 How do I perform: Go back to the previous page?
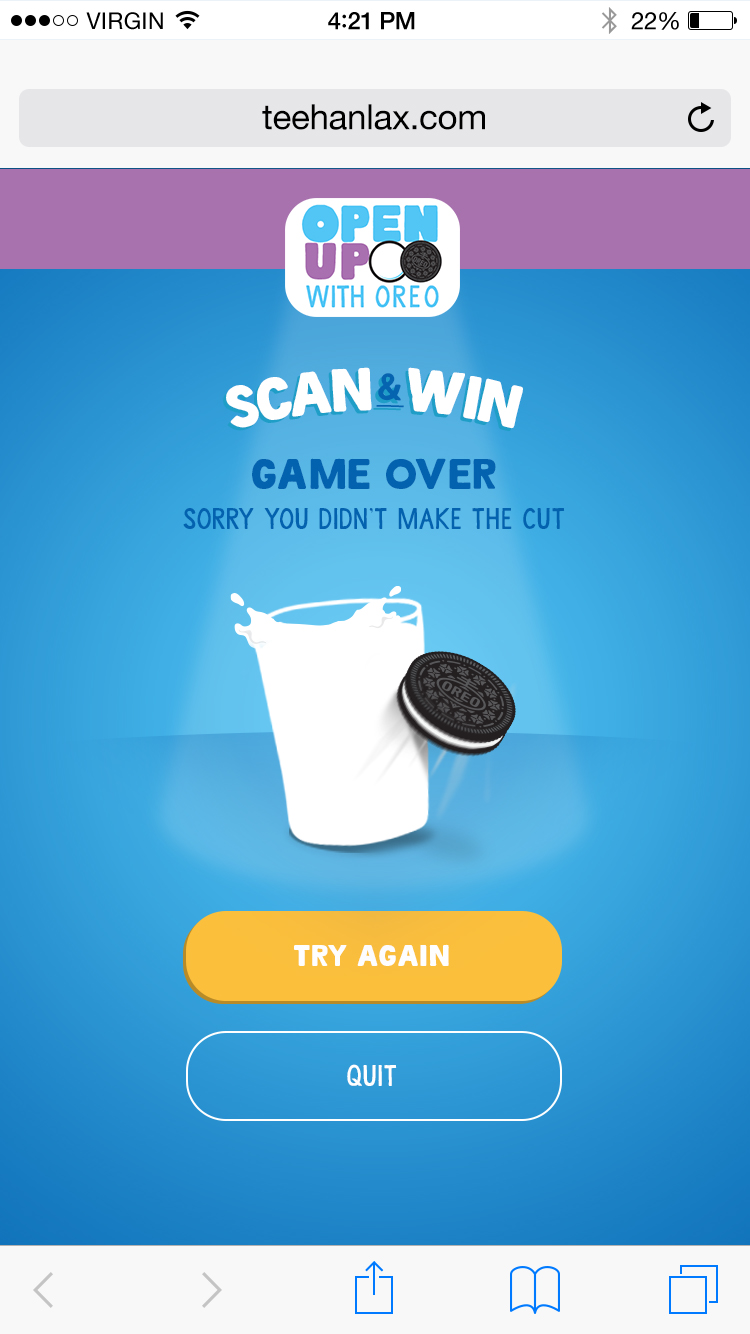pos(43,1290)
